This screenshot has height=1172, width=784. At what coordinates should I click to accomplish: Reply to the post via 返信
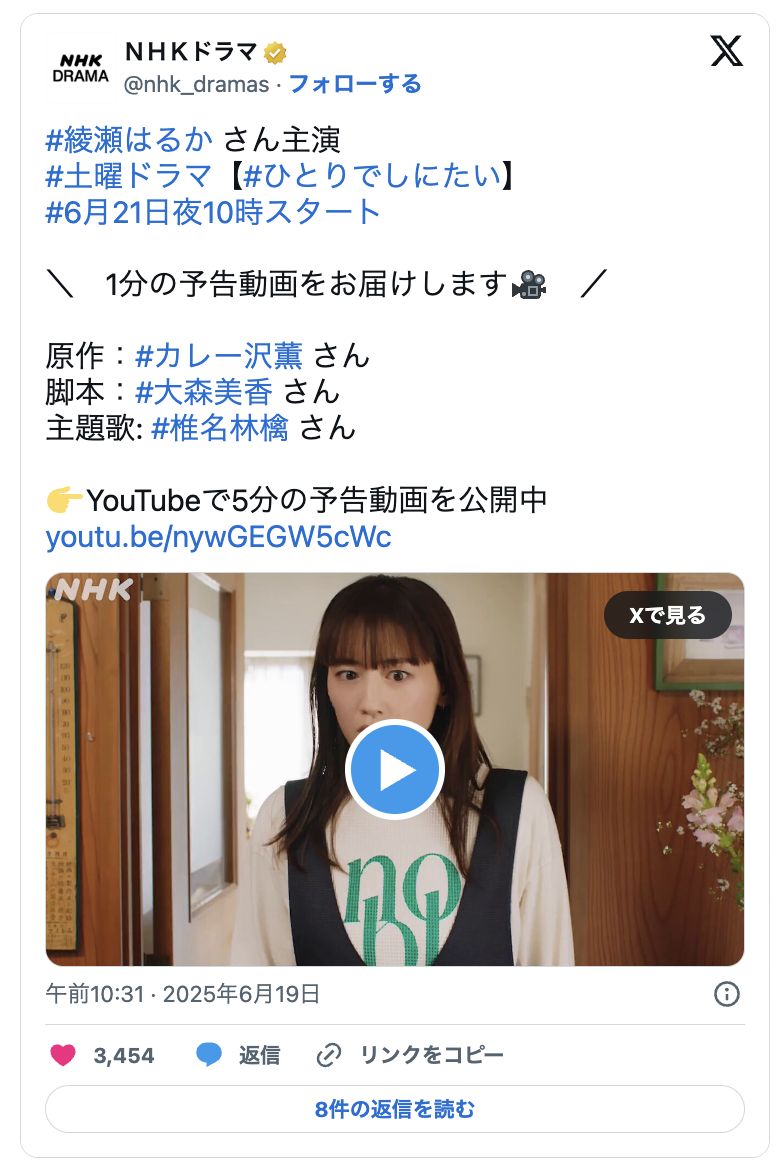click(x=238, y=1055)
